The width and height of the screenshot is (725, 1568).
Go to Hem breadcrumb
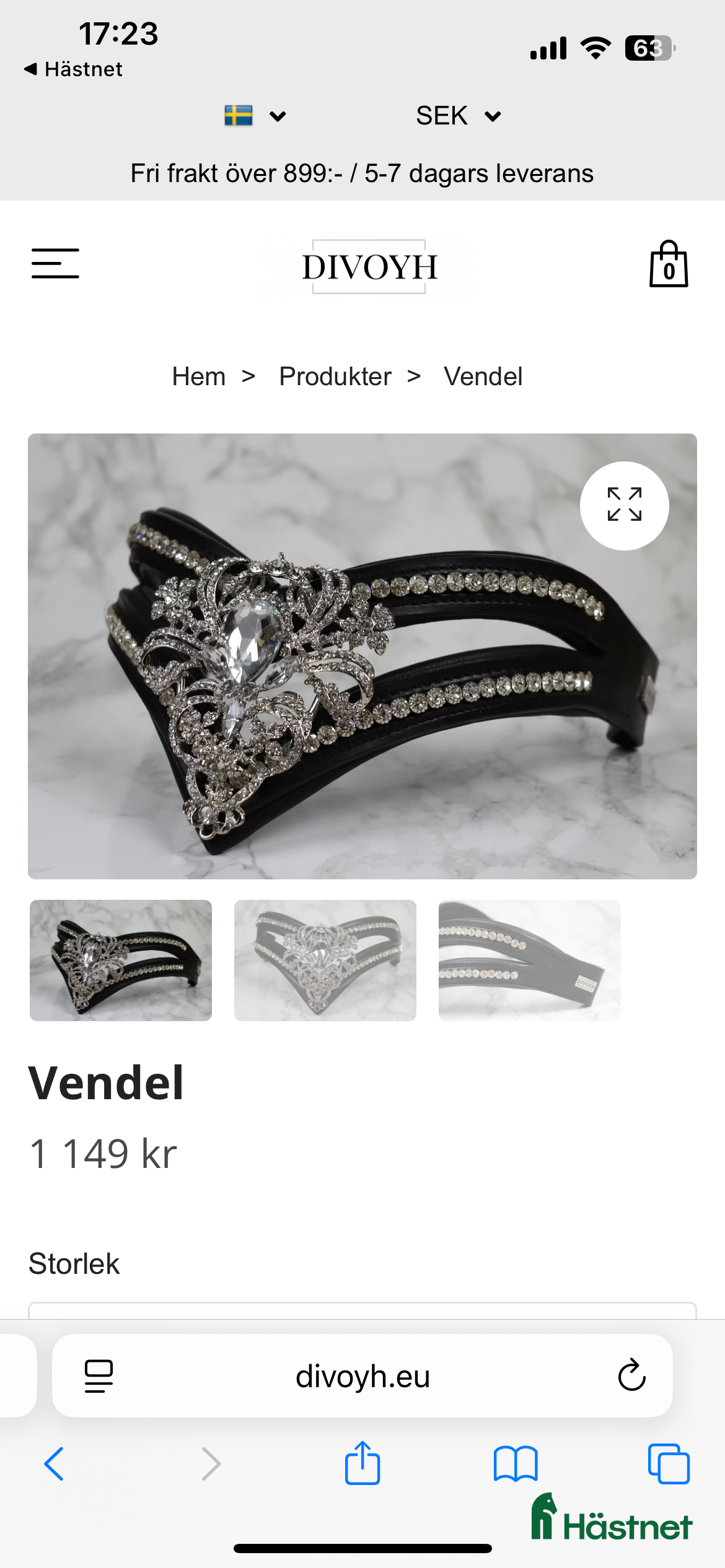pyautogui.click(x=198, y=377)
